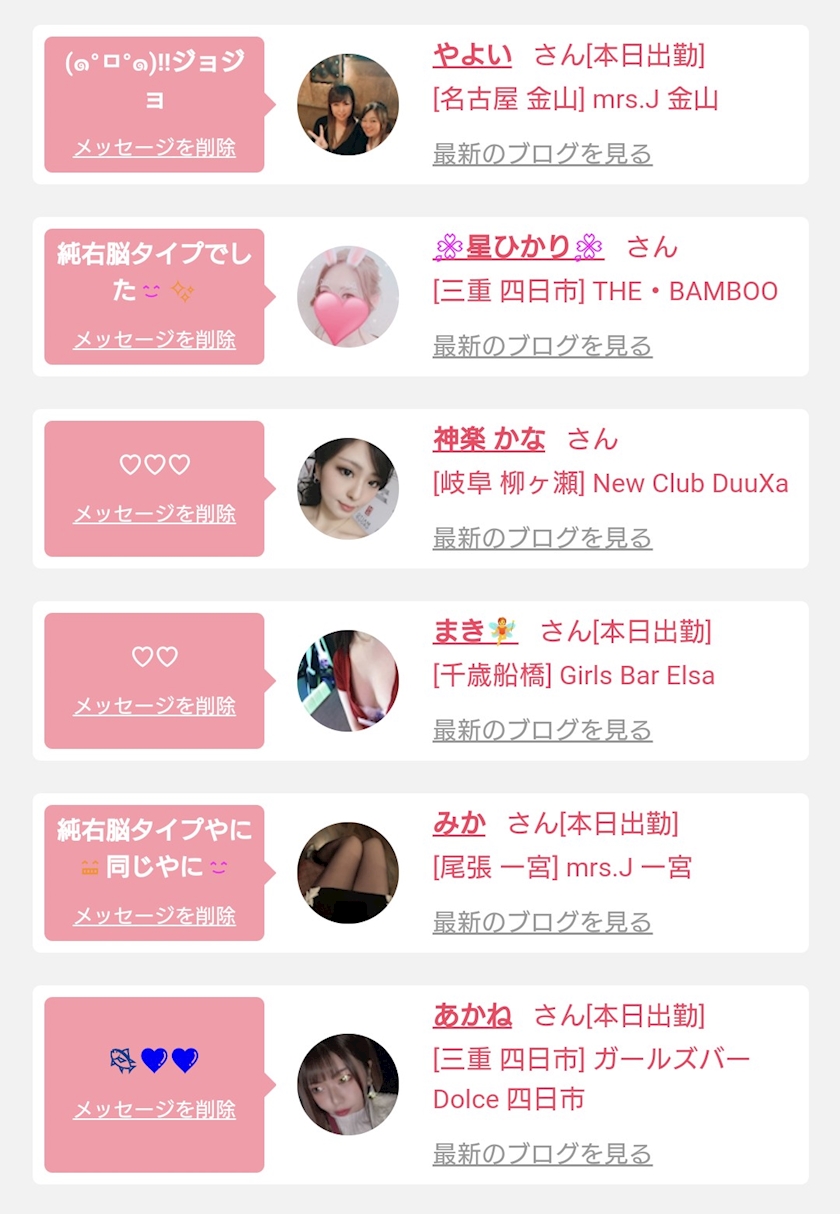The height and width of the screenshot is (1214, 840).
Task: Open 星ひかり's profile name link
Action: 519,247
